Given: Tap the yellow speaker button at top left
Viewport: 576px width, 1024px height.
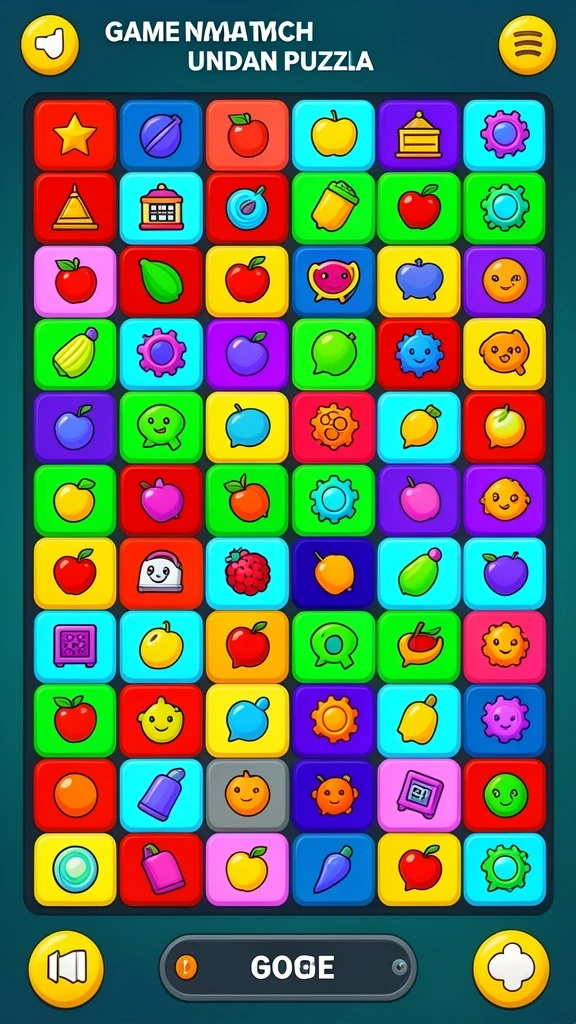Looking at the screenshot, I should 50,45.
